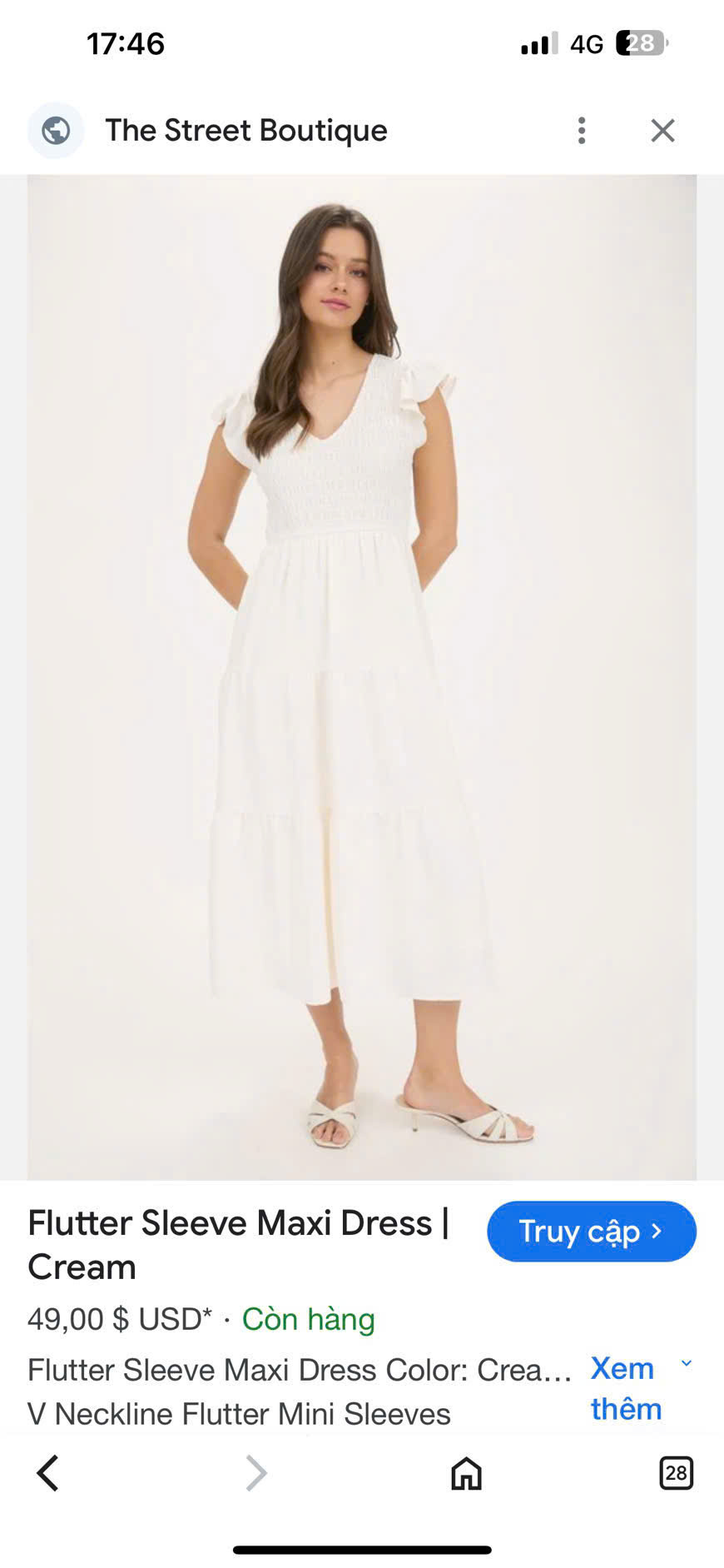Screen dimensions: 724x1568
Task: Open the cream maxi dress image
Action: tap(362, 676)
